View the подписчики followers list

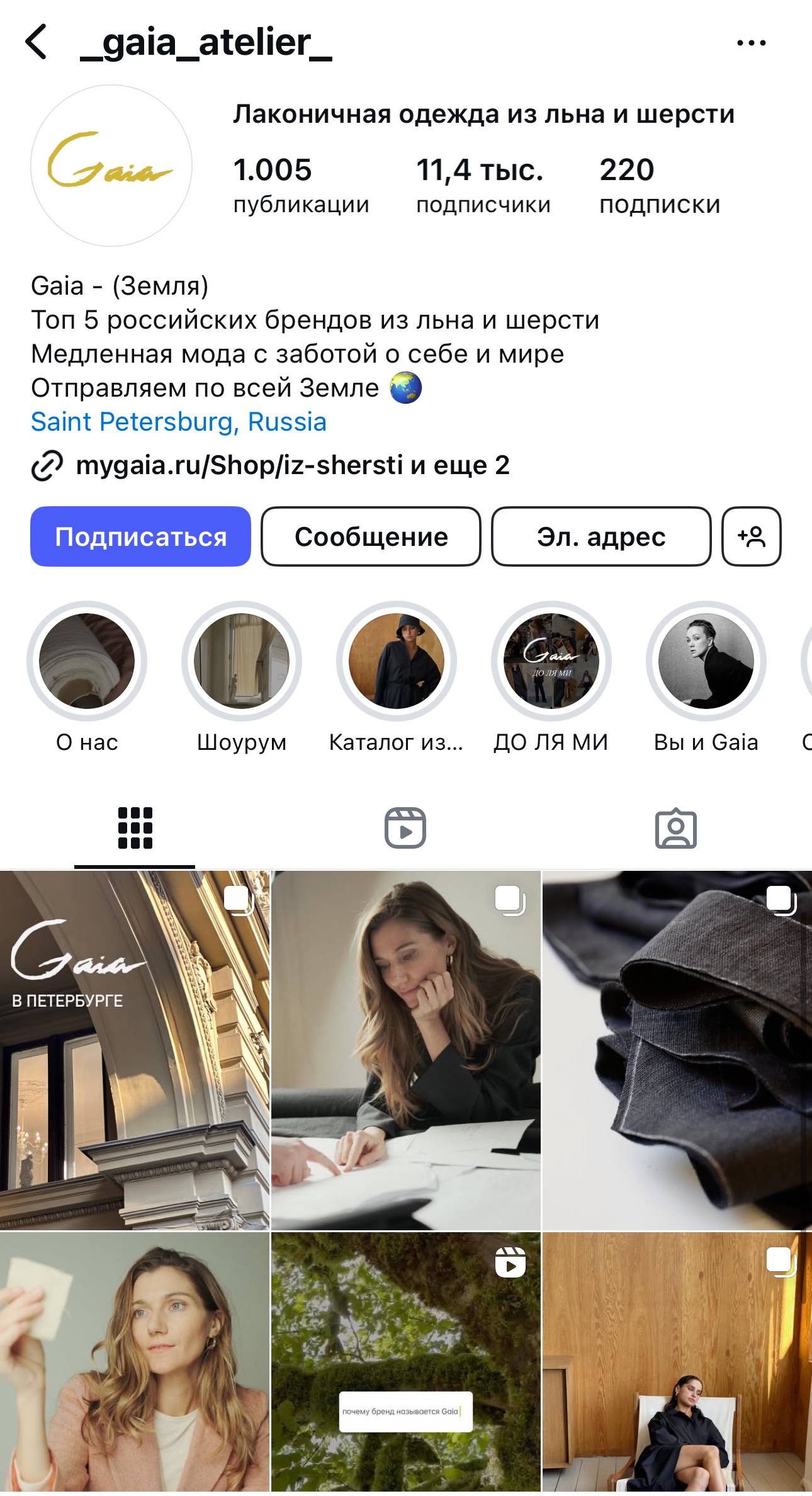[x=482, y=186]
